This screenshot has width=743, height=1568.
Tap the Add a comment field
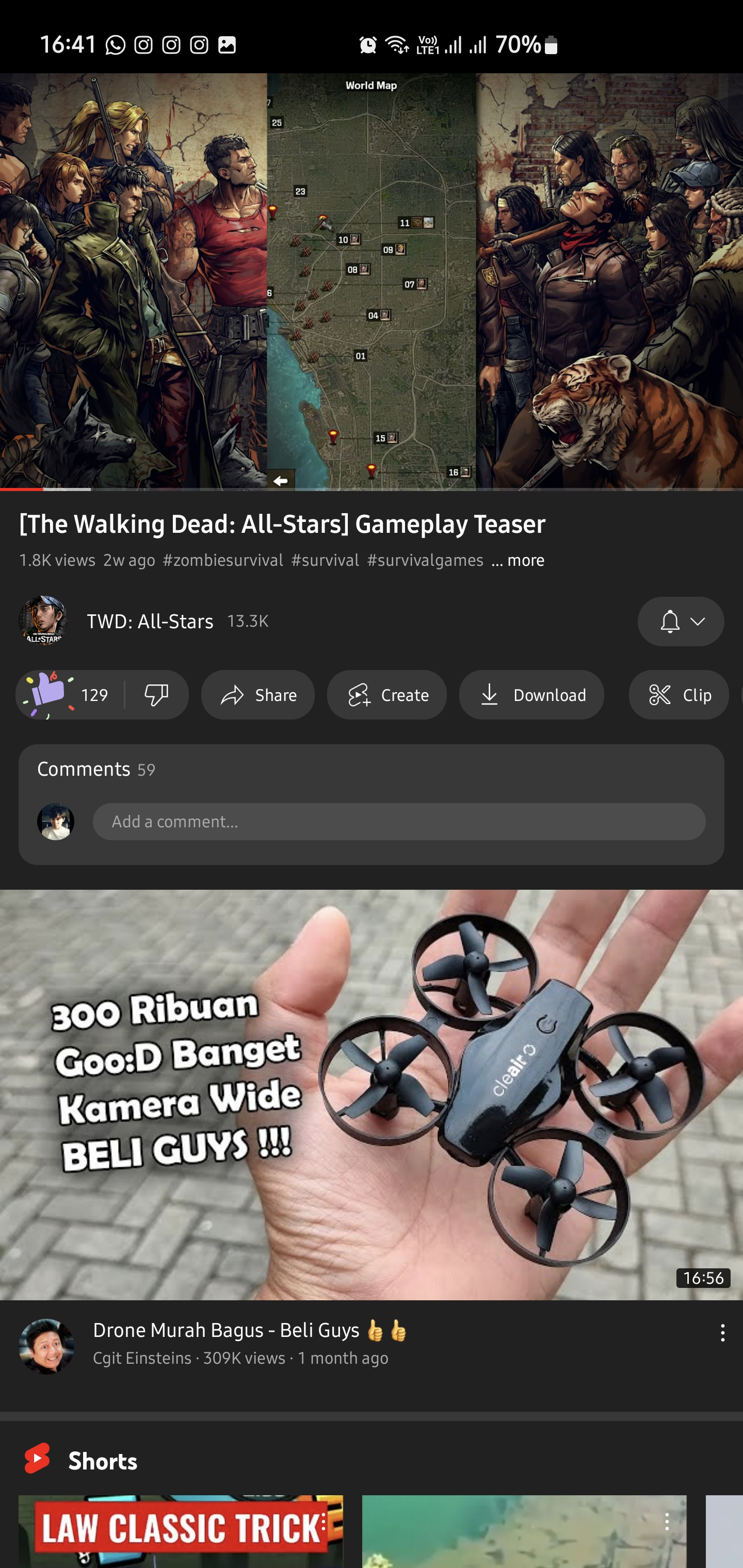399,822
